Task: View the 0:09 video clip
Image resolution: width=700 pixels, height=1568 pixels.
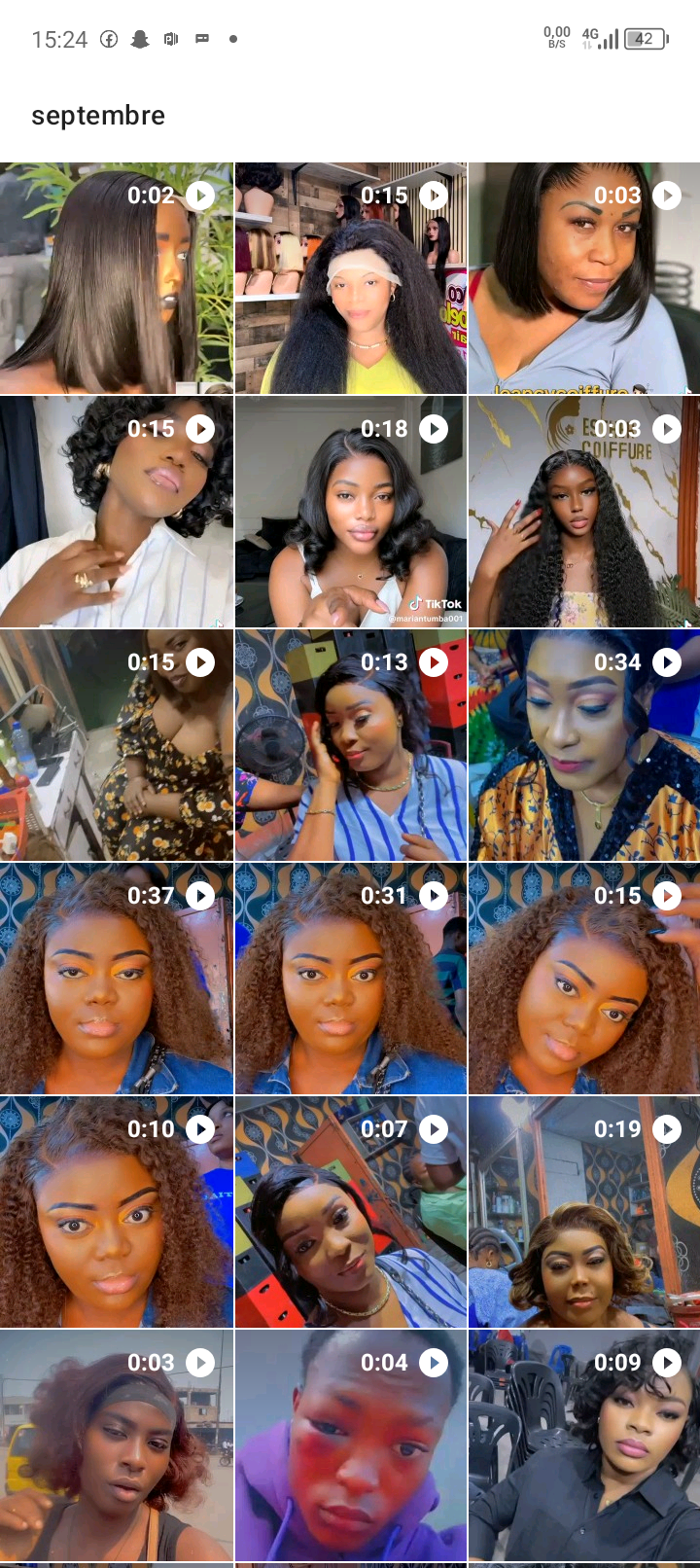Action: (583, 1445)
